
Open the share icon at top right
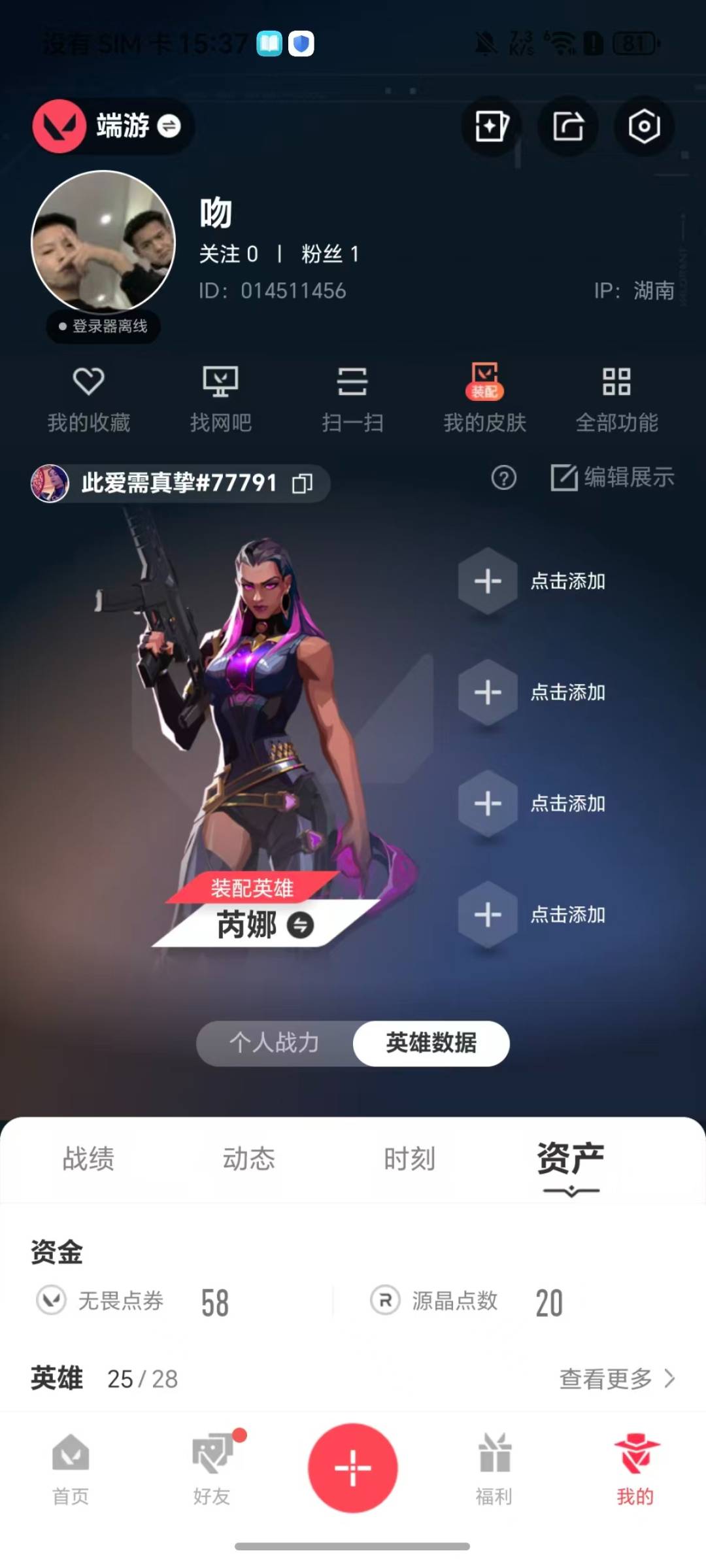tap(567, 127)
